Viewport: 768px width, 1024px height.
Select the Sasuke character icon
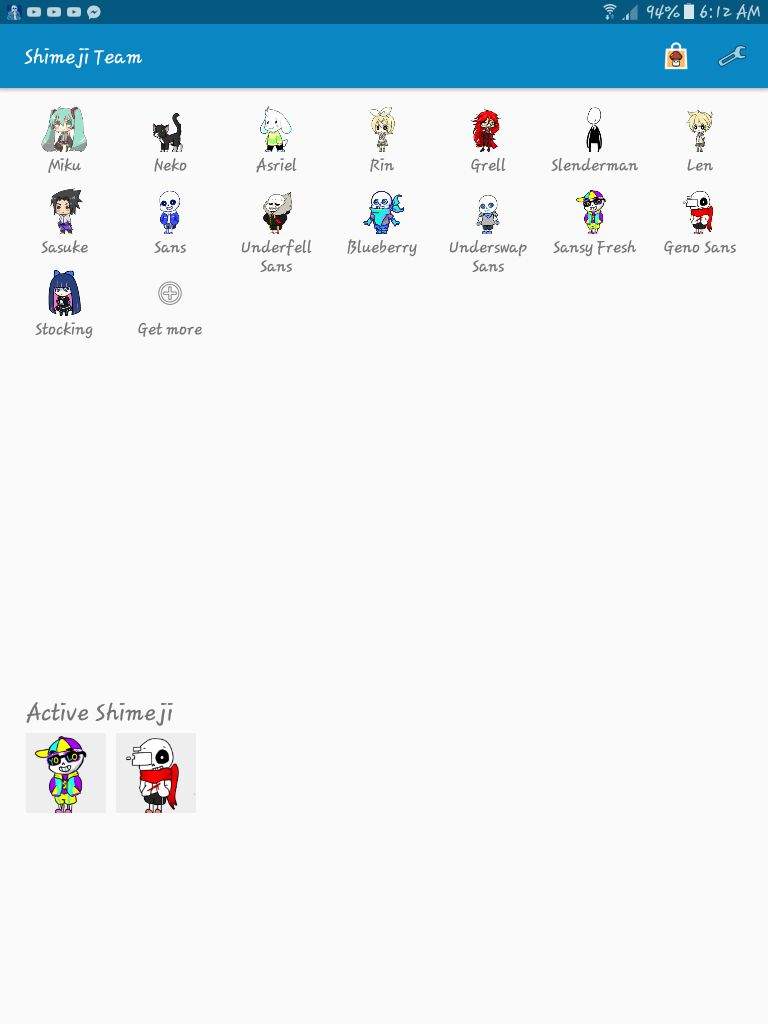(63, 212)
